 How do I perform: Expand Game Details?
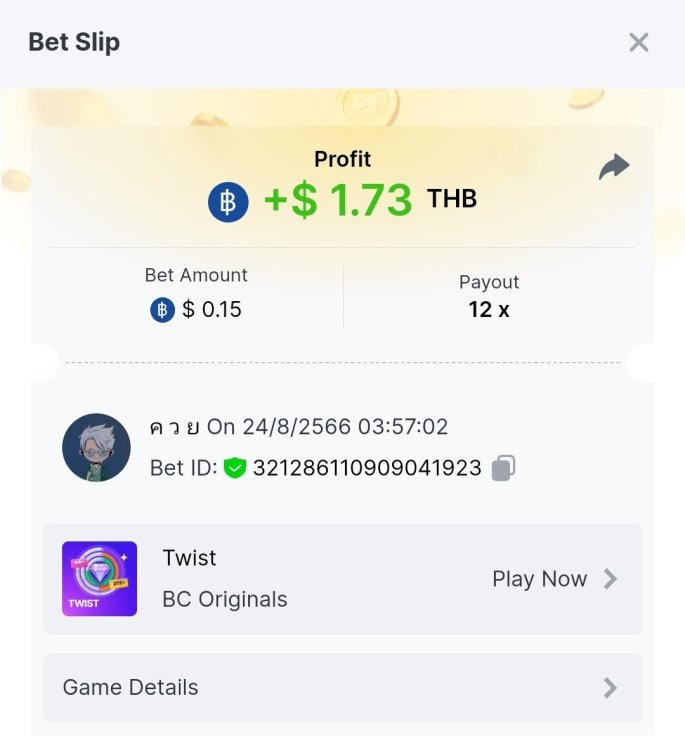342,687
